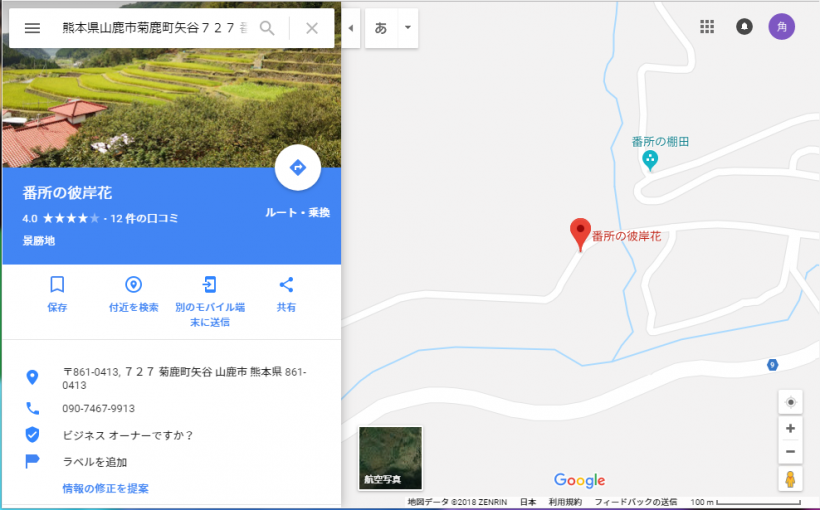Tap the search magnifier icon
820x510 pixels.
click(267, 28)
